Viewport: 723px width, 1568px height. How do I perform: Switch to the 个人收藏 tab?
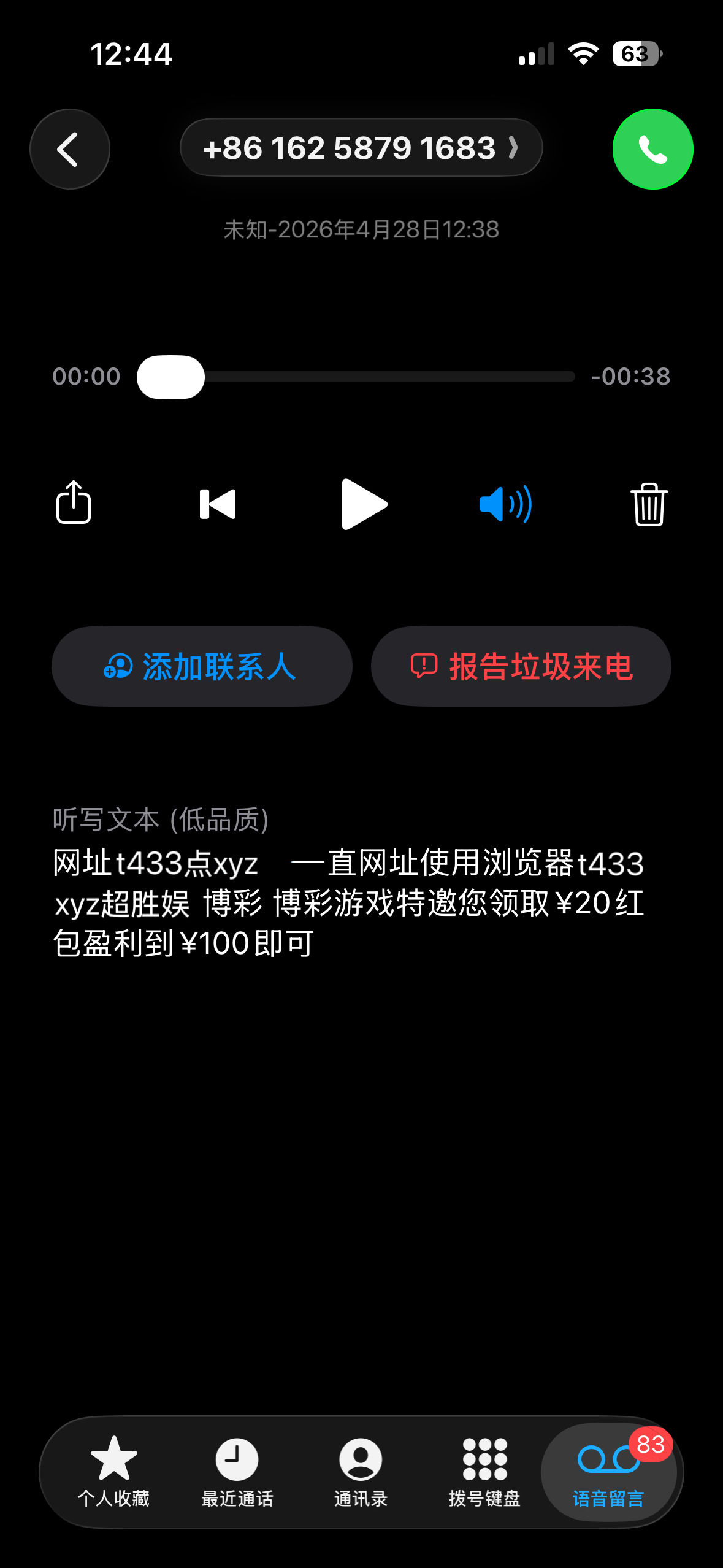coord(113,1472)
